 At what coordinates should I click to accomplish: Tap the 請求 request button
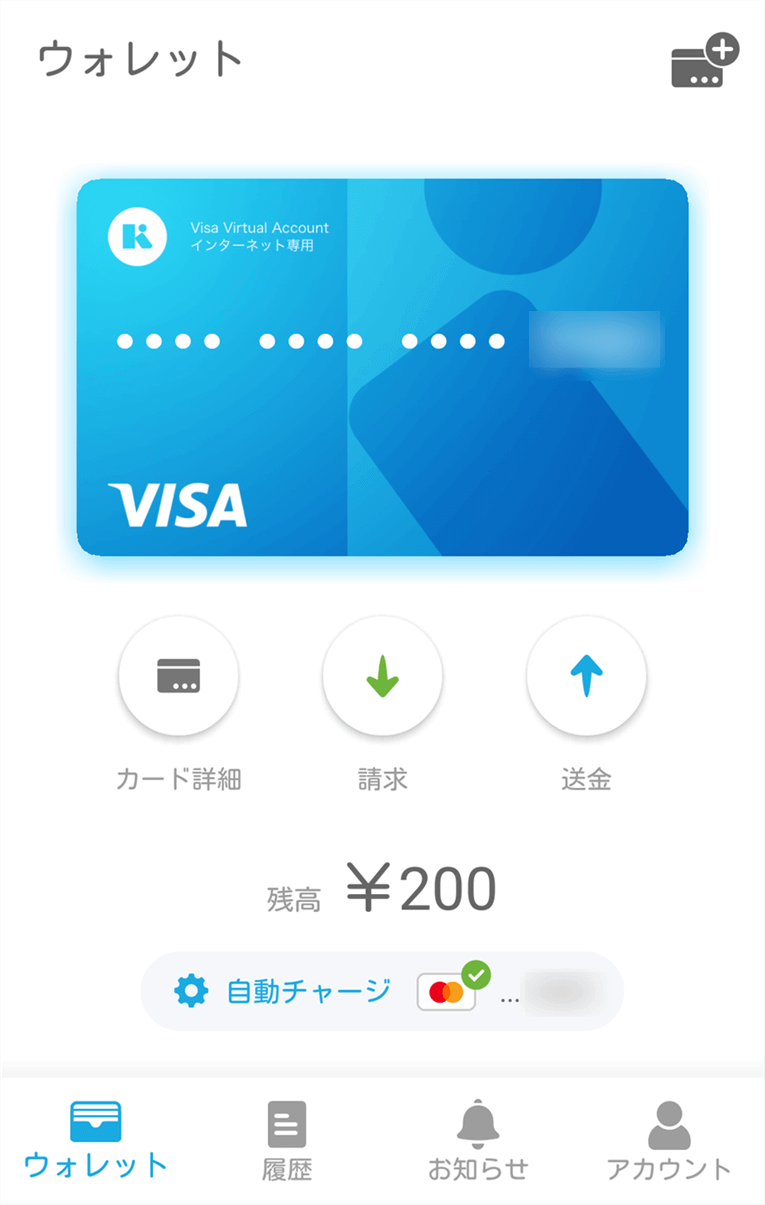point(382,676)
